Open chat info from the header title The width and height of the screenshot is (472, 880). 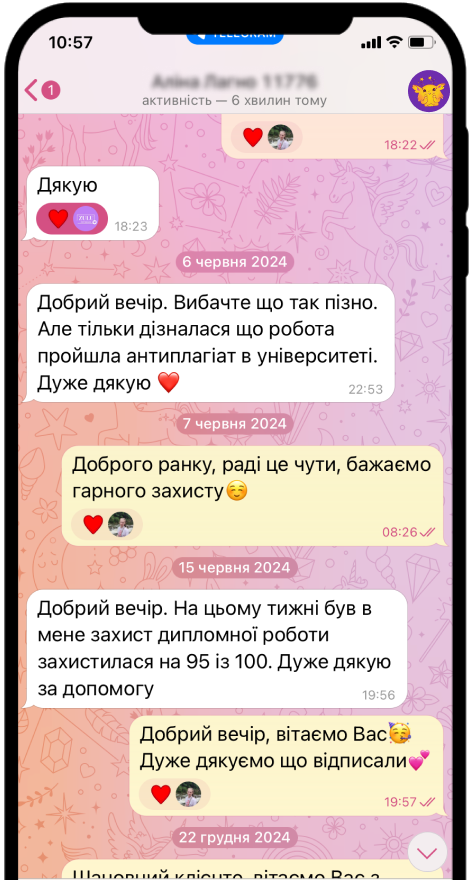235,90
